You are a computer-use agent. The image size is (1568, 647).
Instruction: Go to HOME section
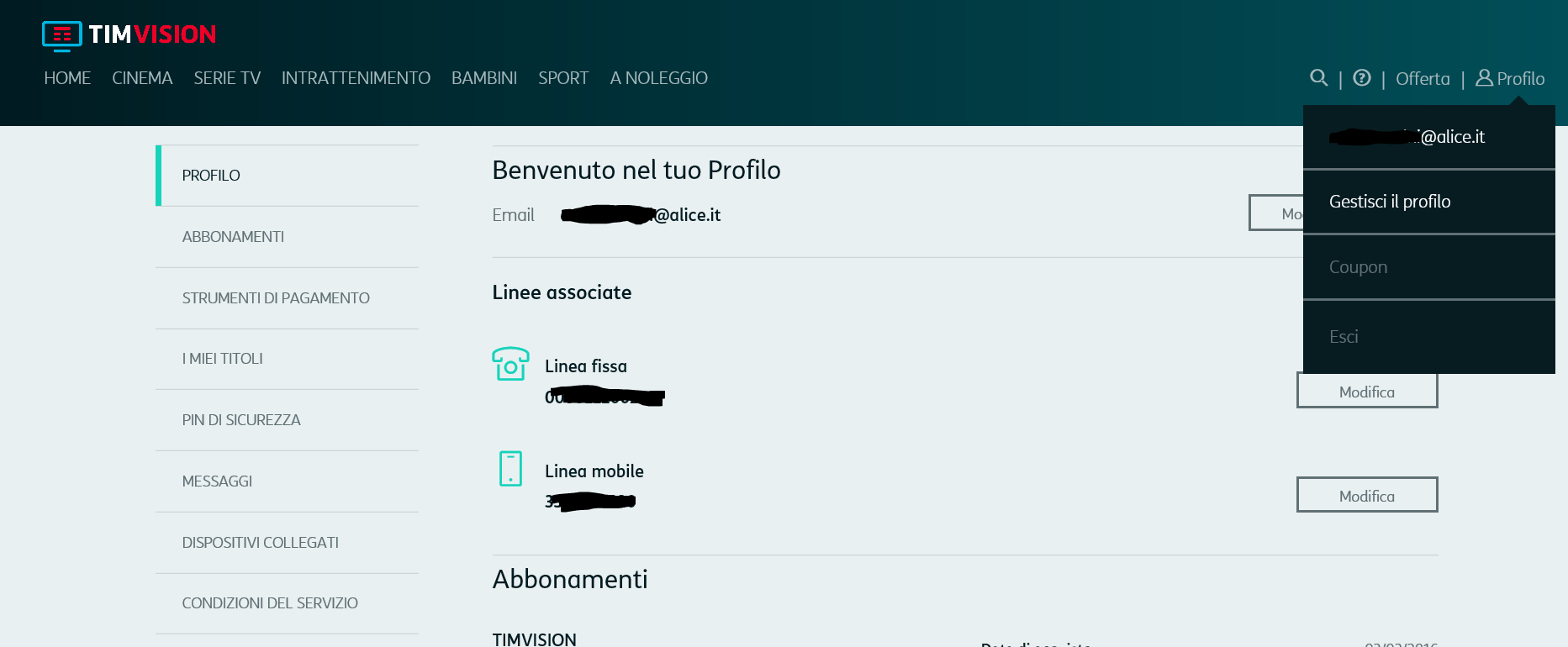[67, 78]
